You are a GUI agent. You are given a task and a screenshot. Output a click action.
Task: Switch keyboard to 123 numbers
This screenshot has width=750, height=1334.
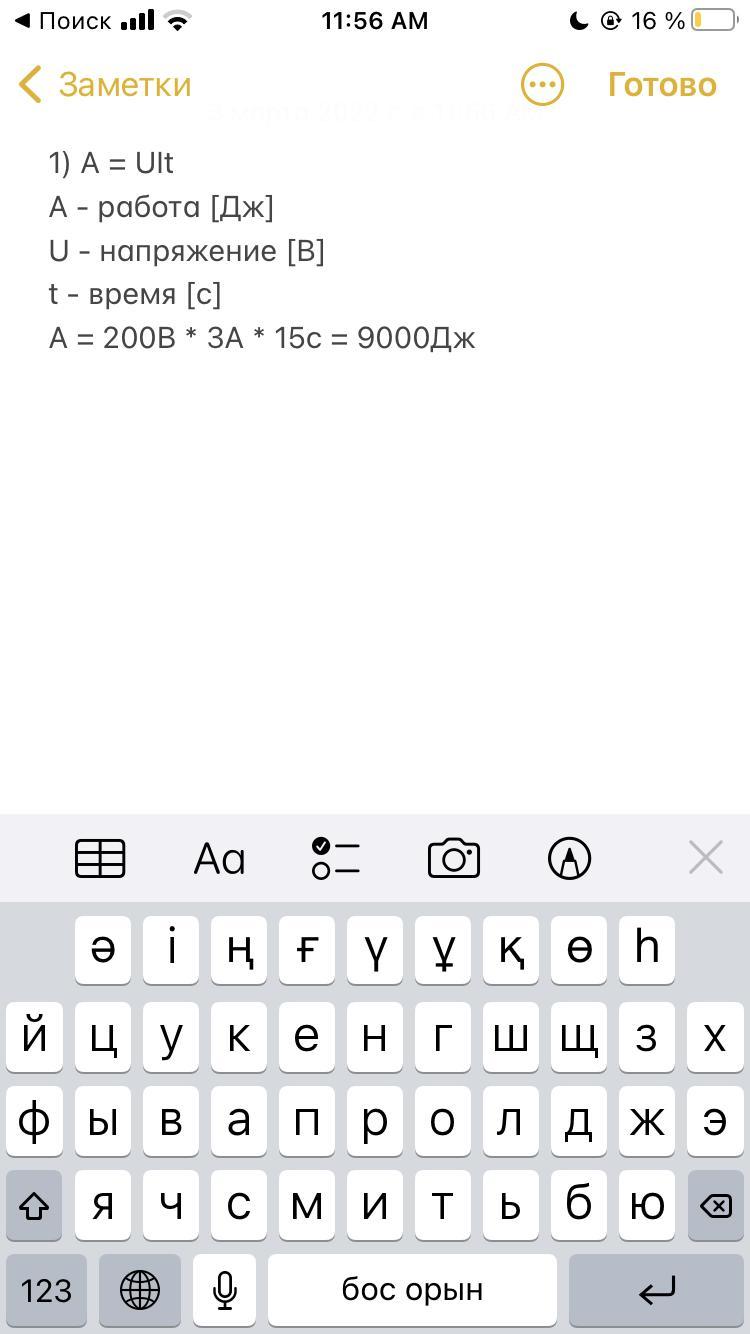(x=46, y=1290)
